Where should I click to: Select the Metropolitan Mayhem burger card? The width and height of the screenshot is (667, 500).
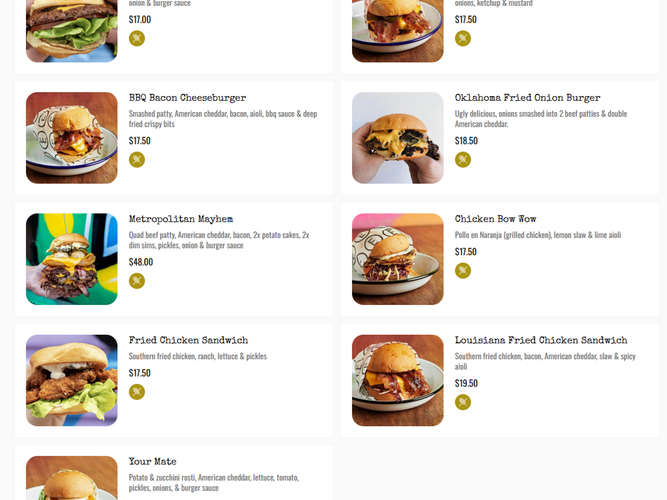181,219
